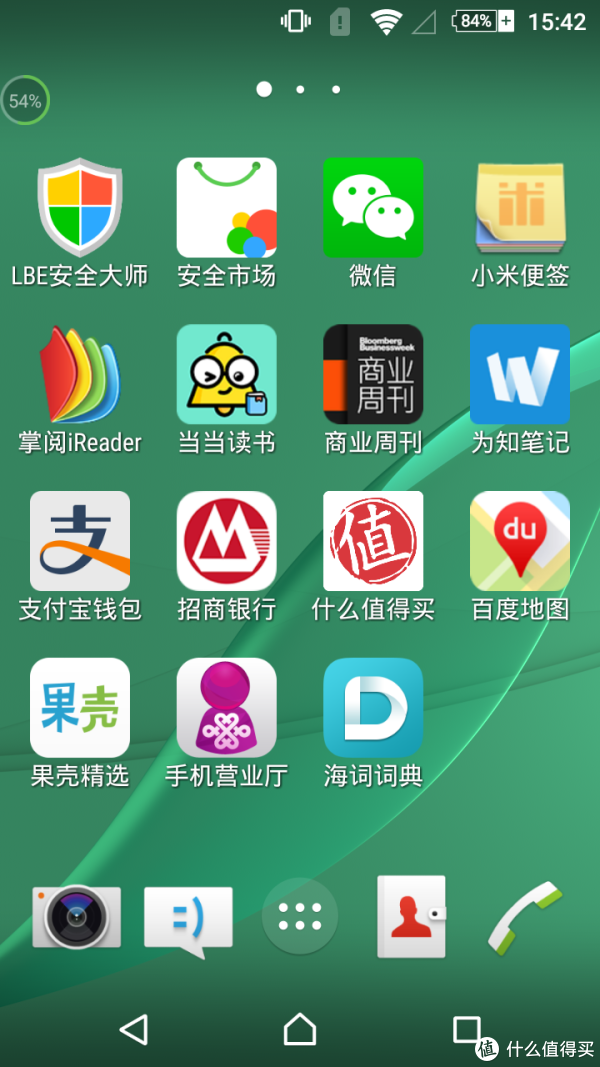Launch 什么值得买 app

[373, 541]
